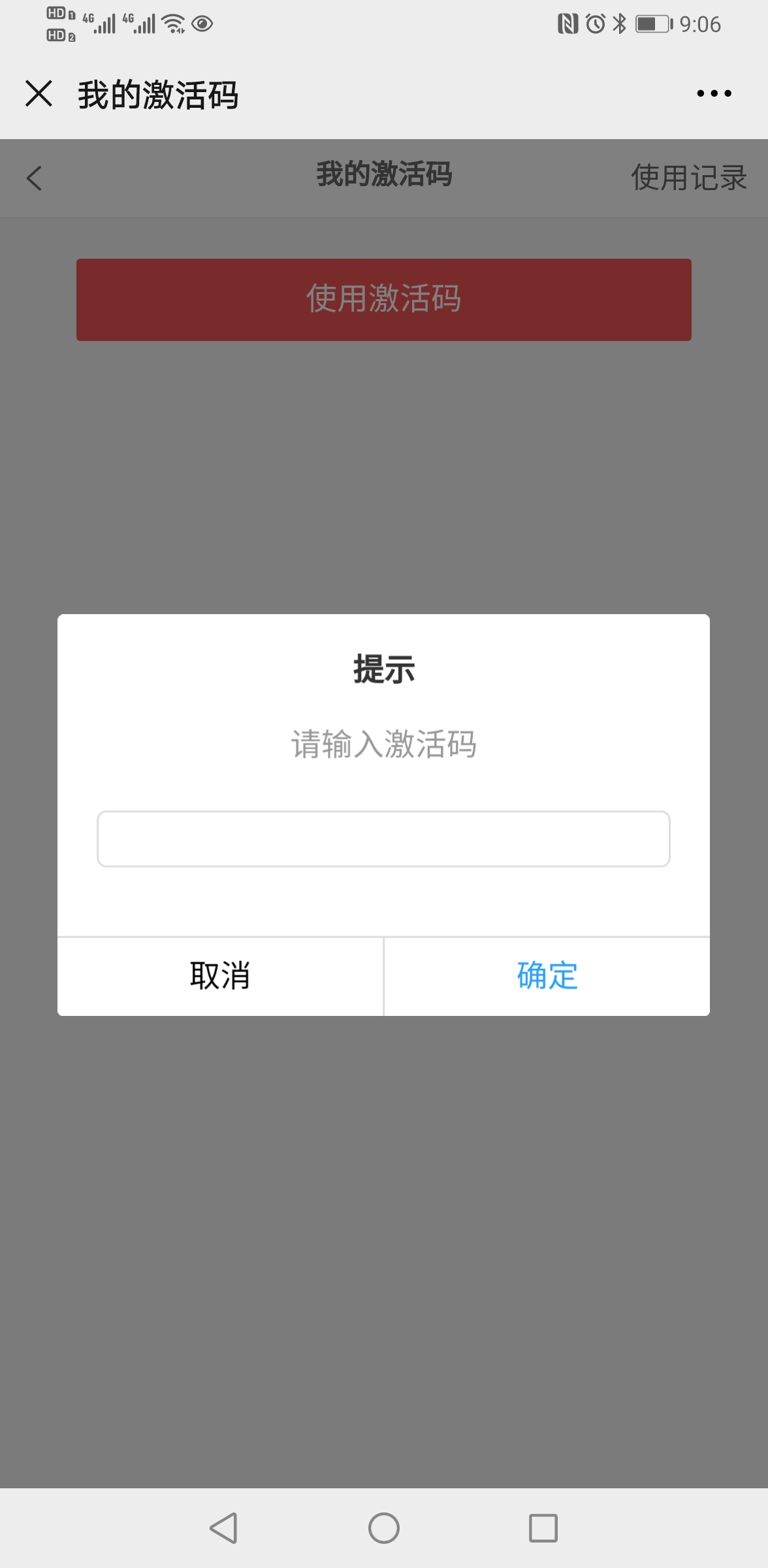Tap the activation code input field
The height and width of the screenshot is (1568, 768).
click(383, 839)
